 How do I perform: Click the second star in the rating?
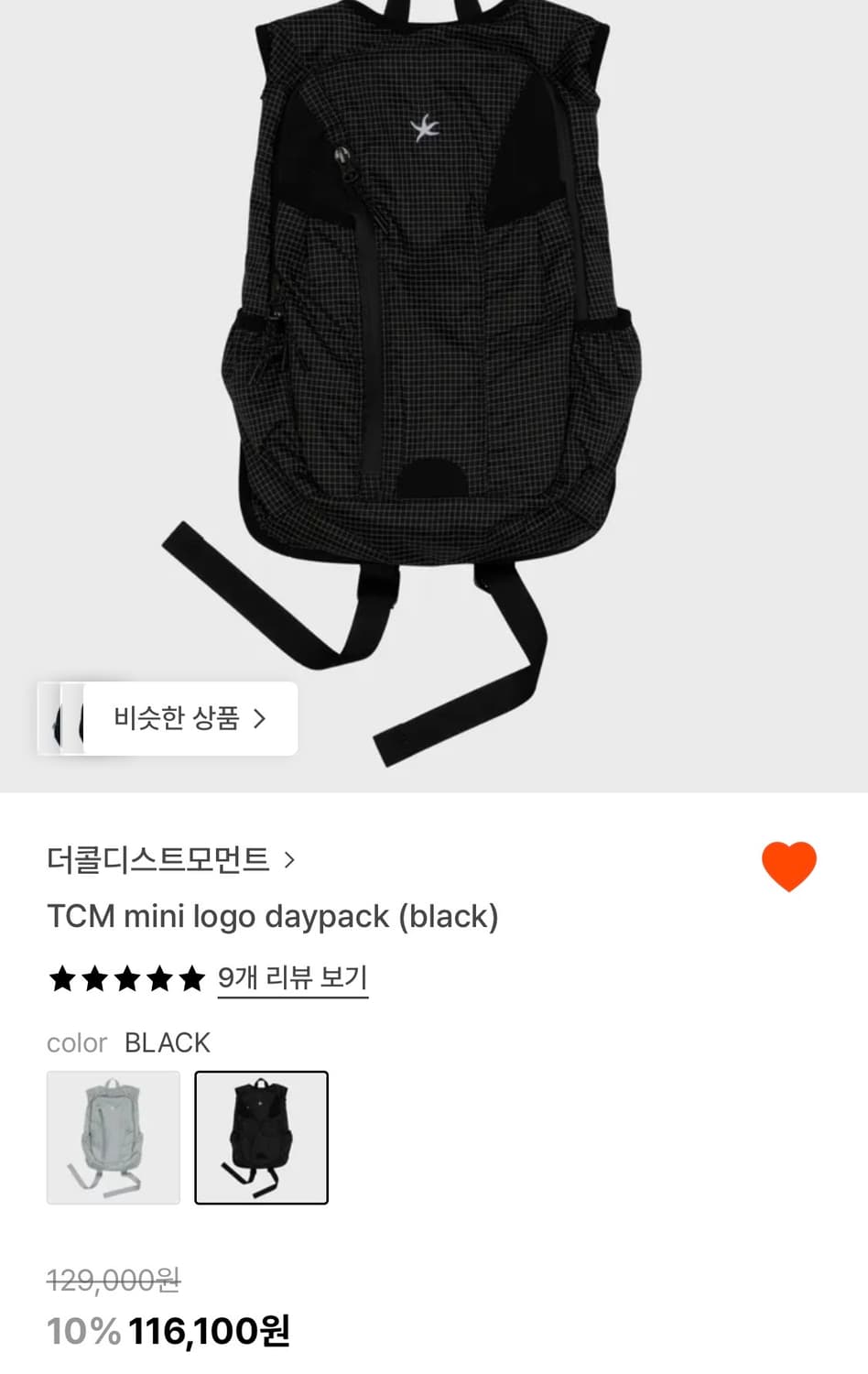pos(92,978)
